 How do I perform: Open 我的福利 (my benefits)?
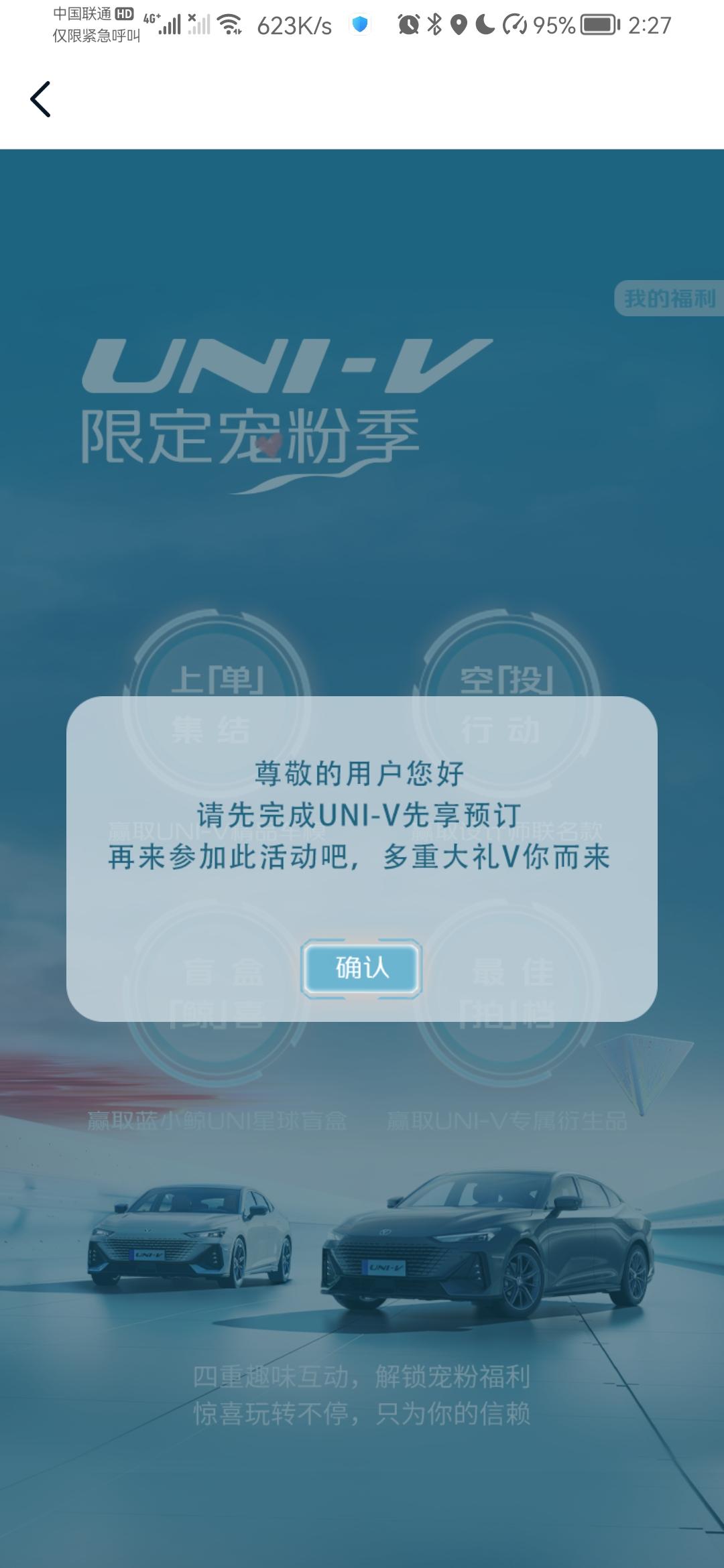click(x=669, y=298)
